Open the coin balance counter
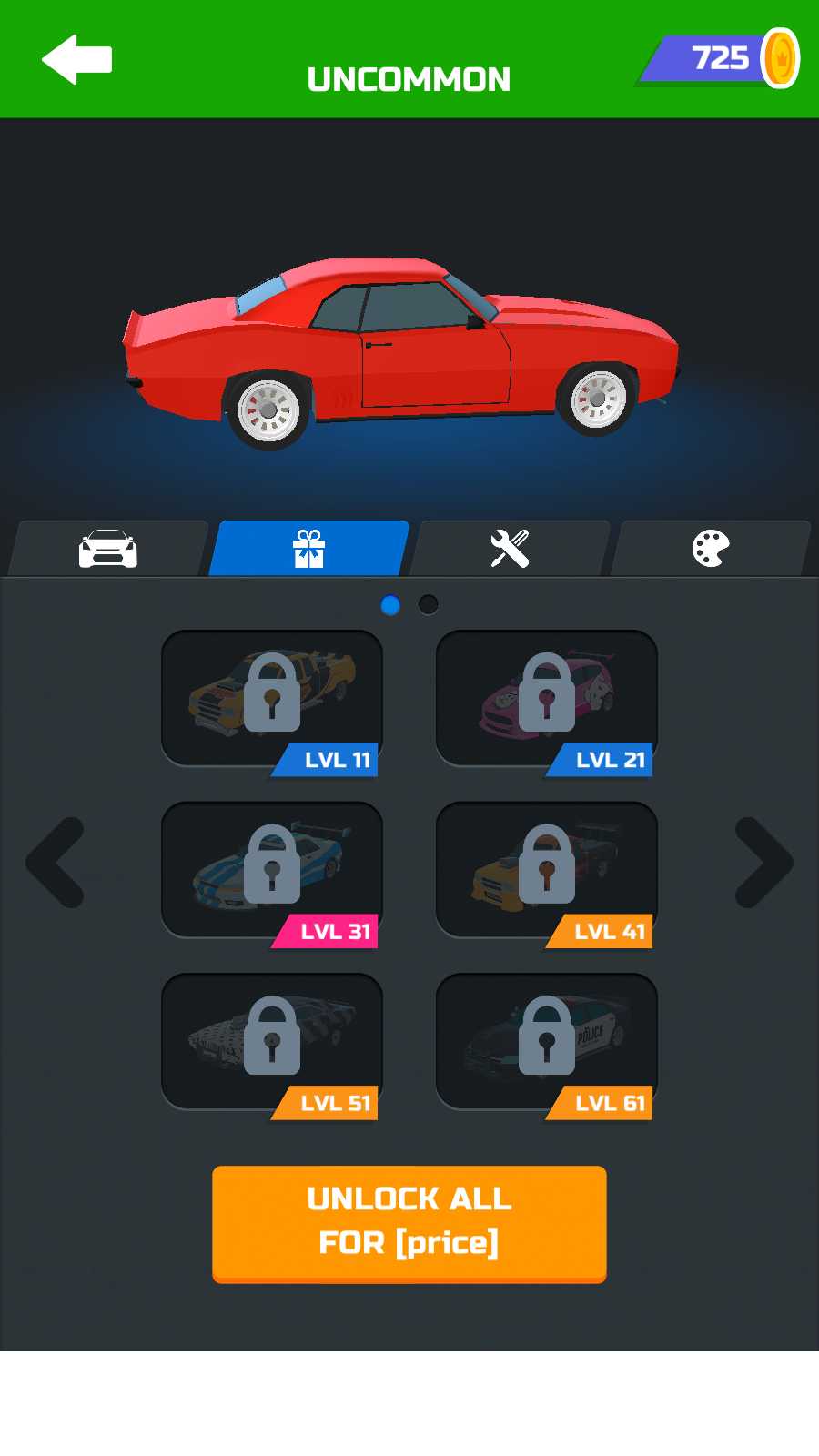The width and height of the screenshot is (819, 1456). (719, 59)
